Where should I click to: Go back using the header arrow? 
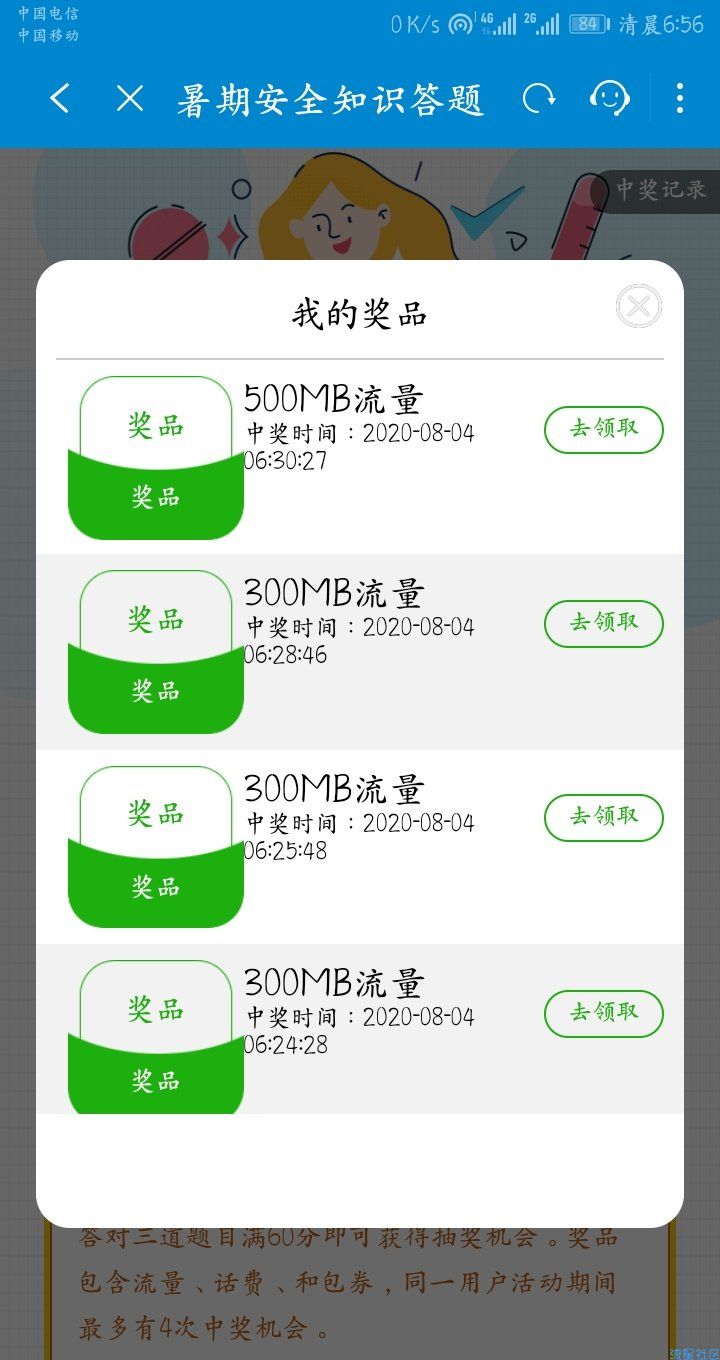pos(60,98)
